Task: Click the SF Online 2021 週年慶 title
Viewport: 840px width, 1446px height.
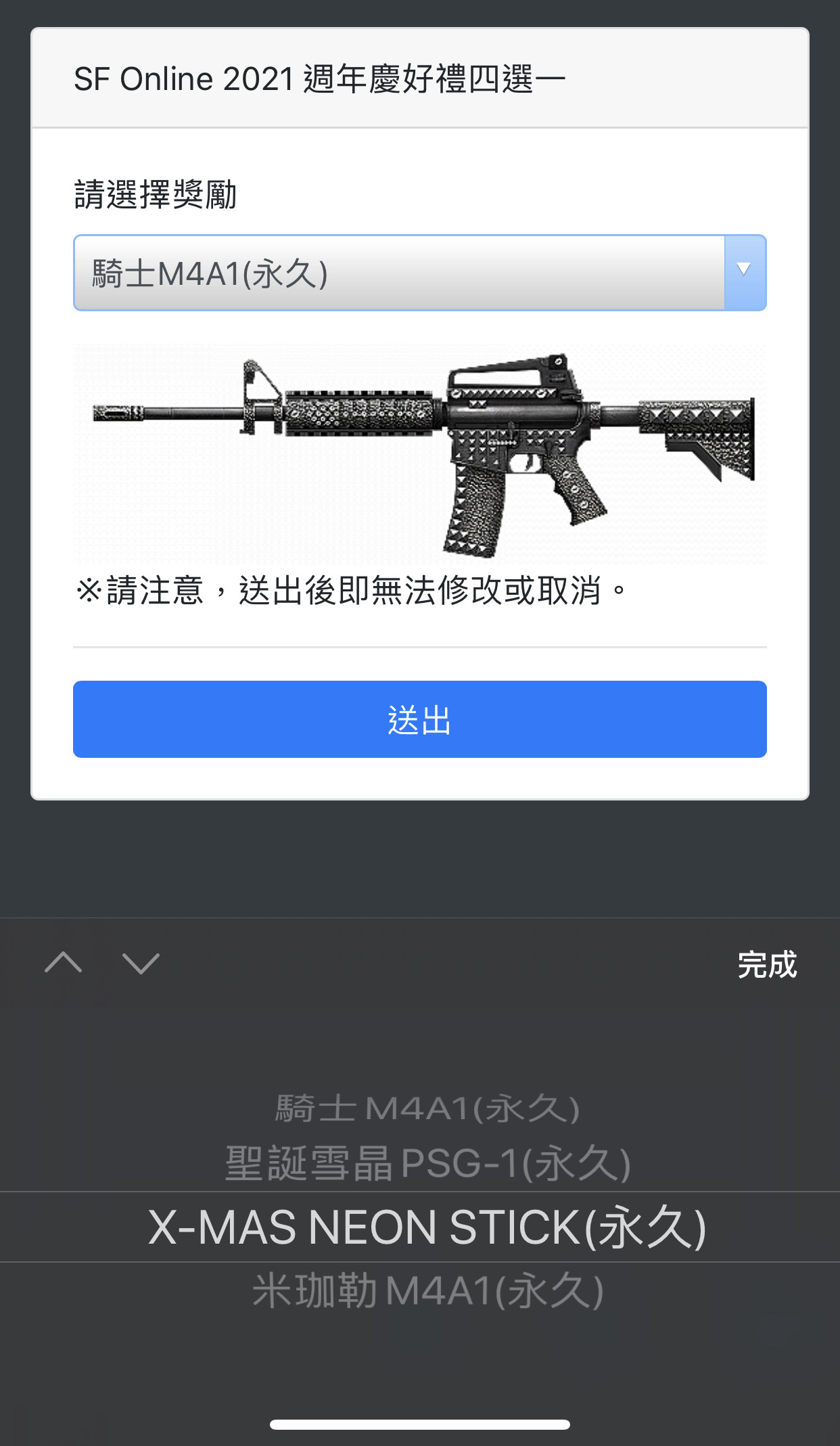Action: point(318,78)
